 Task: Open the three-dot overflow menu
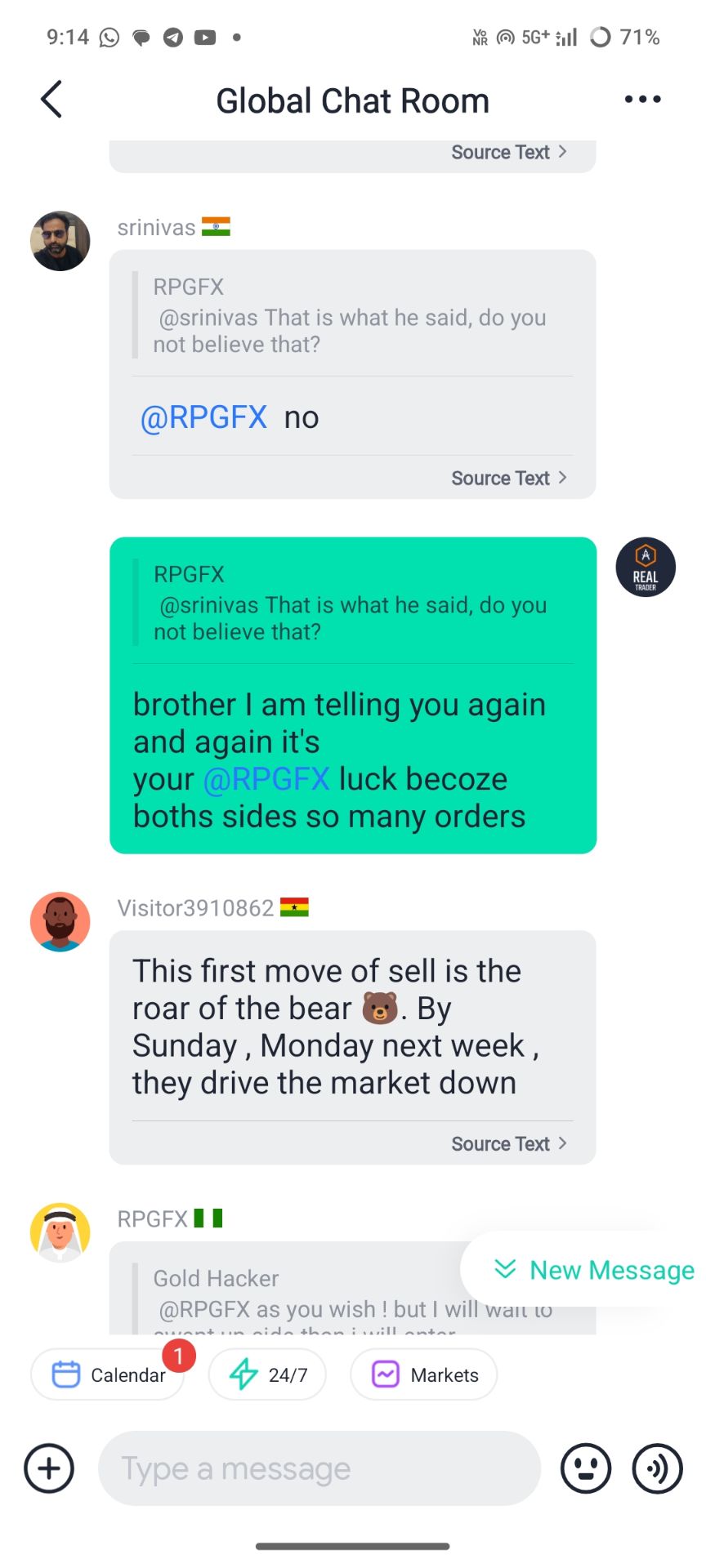click(642, 100)
